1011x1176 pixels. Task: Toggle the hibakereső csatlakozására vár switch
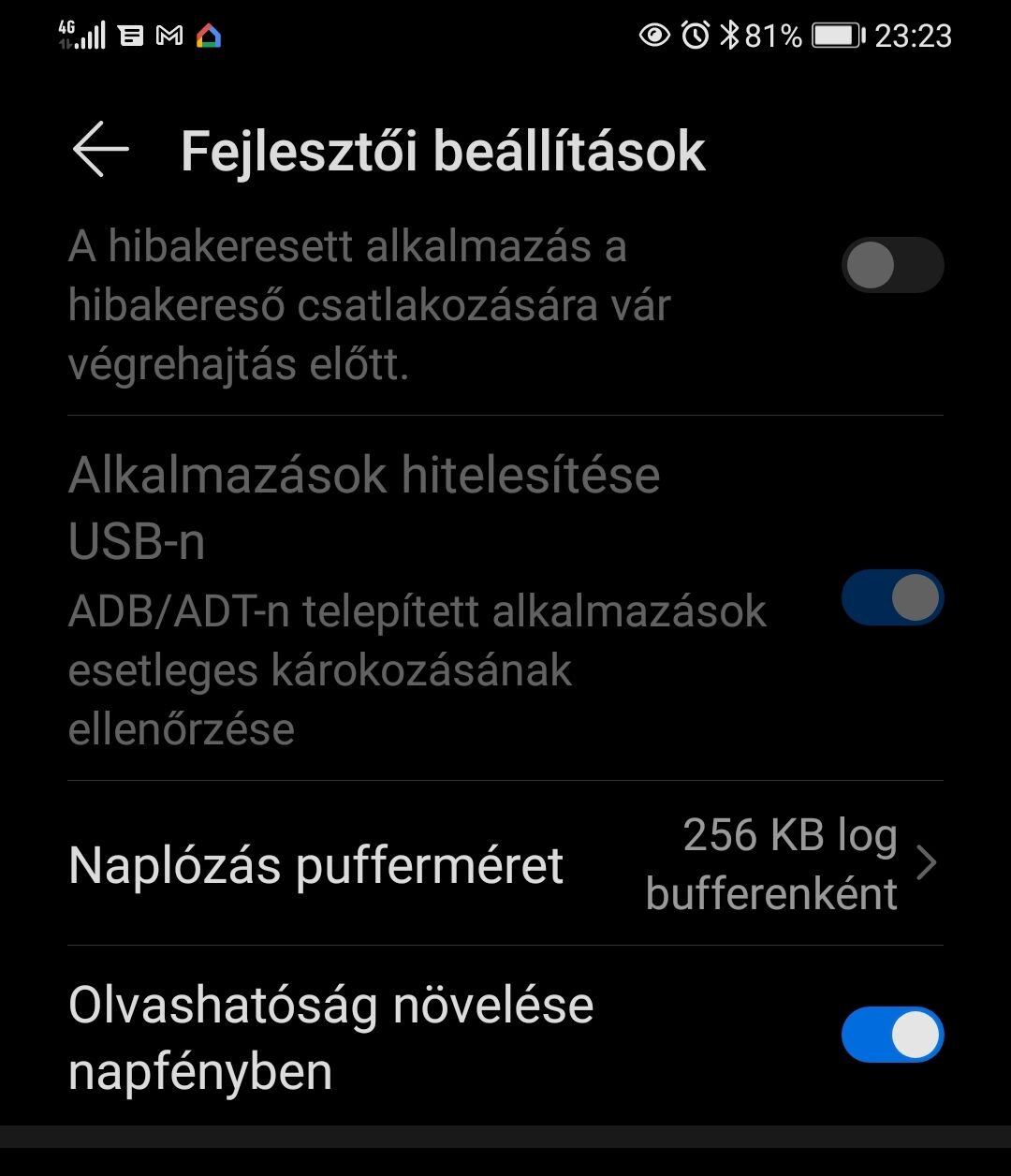tap(891, 266)
